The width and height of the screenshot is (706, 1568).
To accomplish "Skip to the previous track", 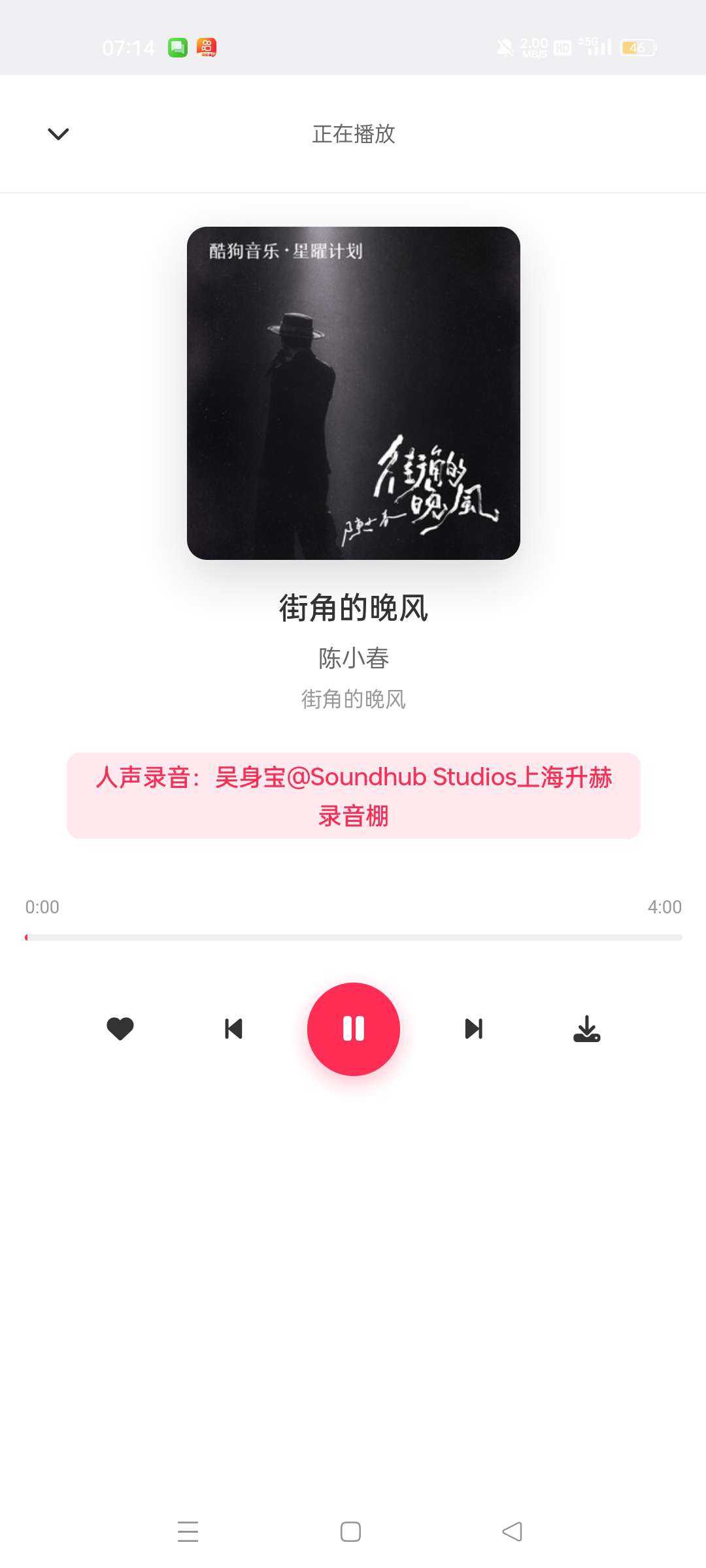I will (x=233, y=1029).
